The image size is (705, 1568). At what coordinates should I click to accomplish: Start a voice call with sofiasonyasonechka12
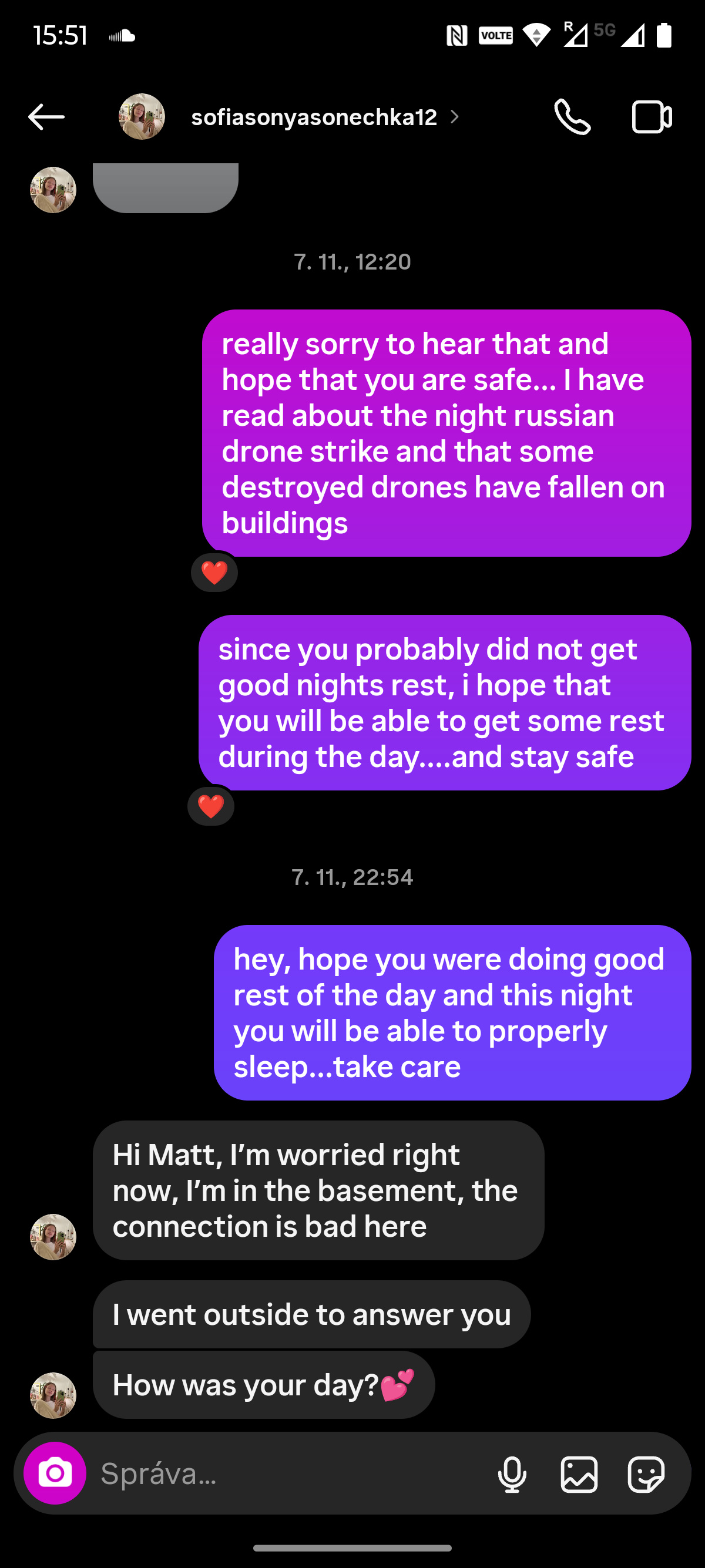click(x=572, y=116)
